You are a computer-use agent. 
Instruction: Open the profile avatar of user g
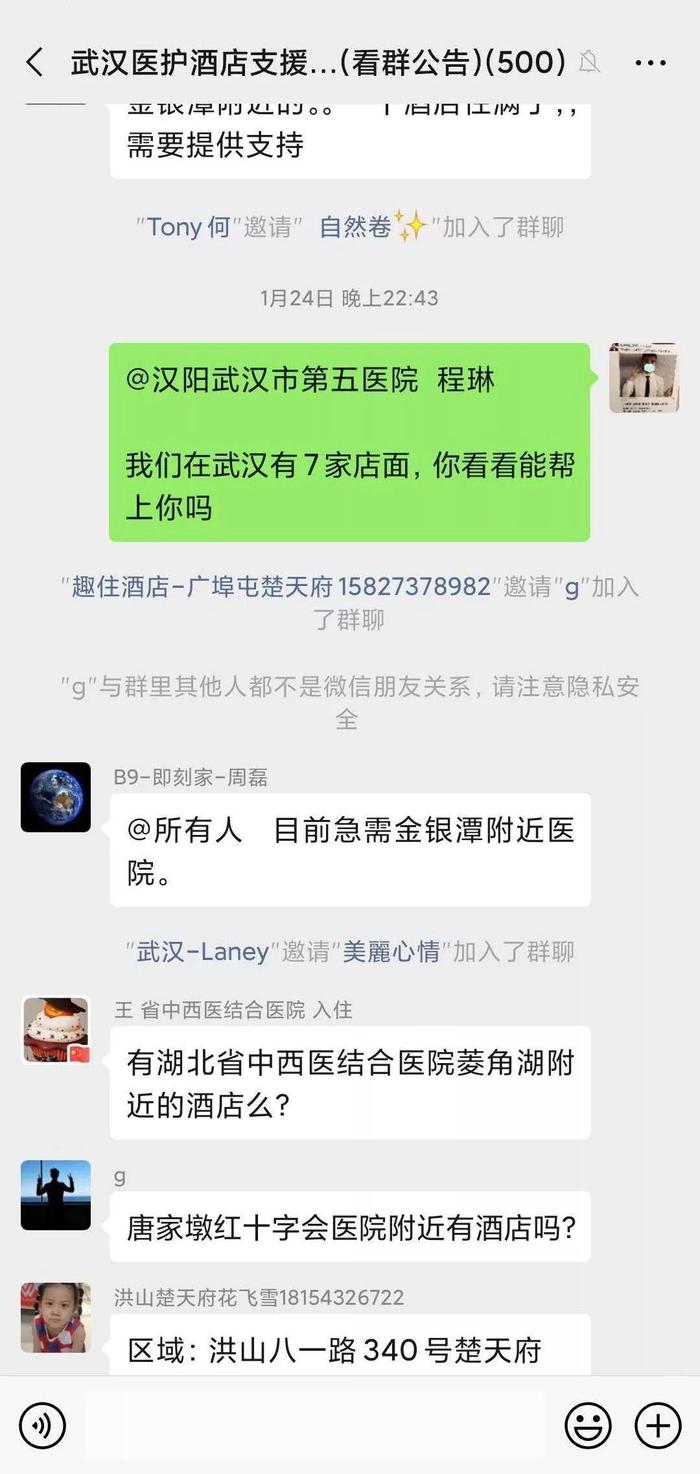coord(56,1195)
